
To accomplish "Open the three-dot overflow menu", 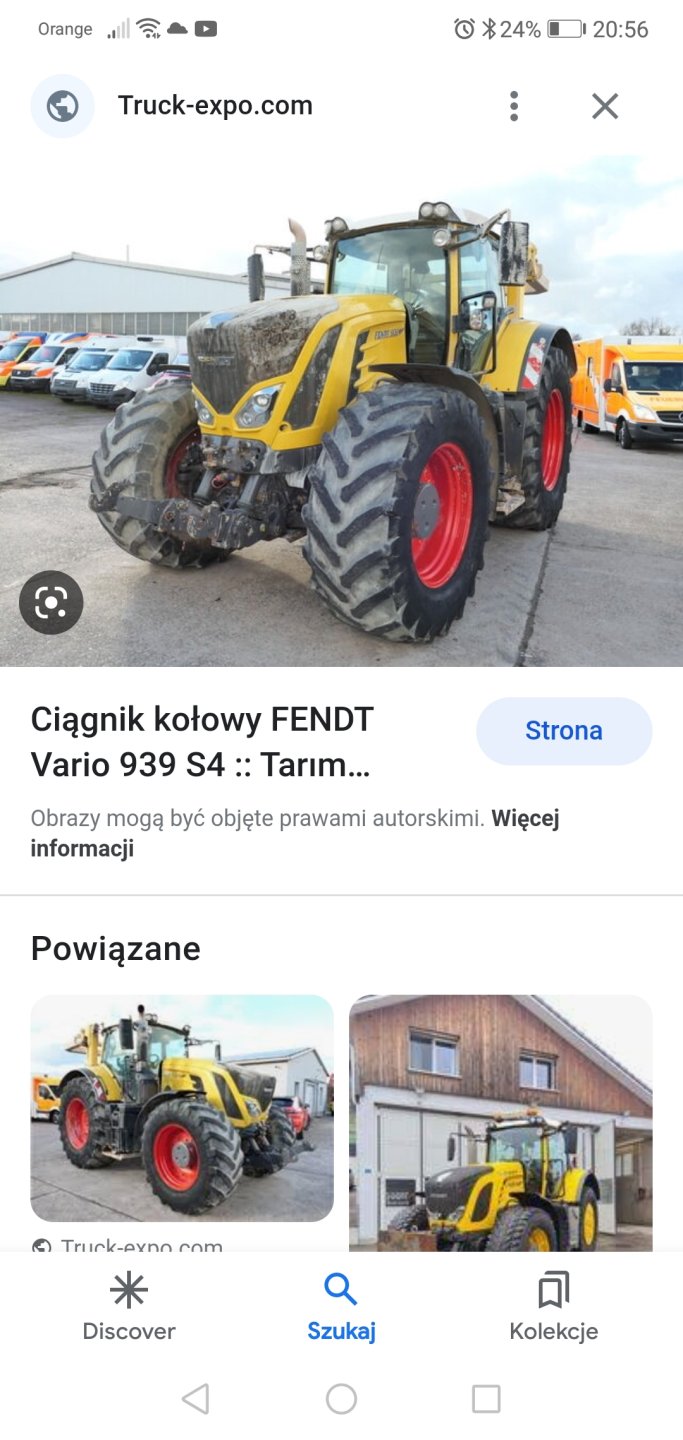I will tap(513, 106).
